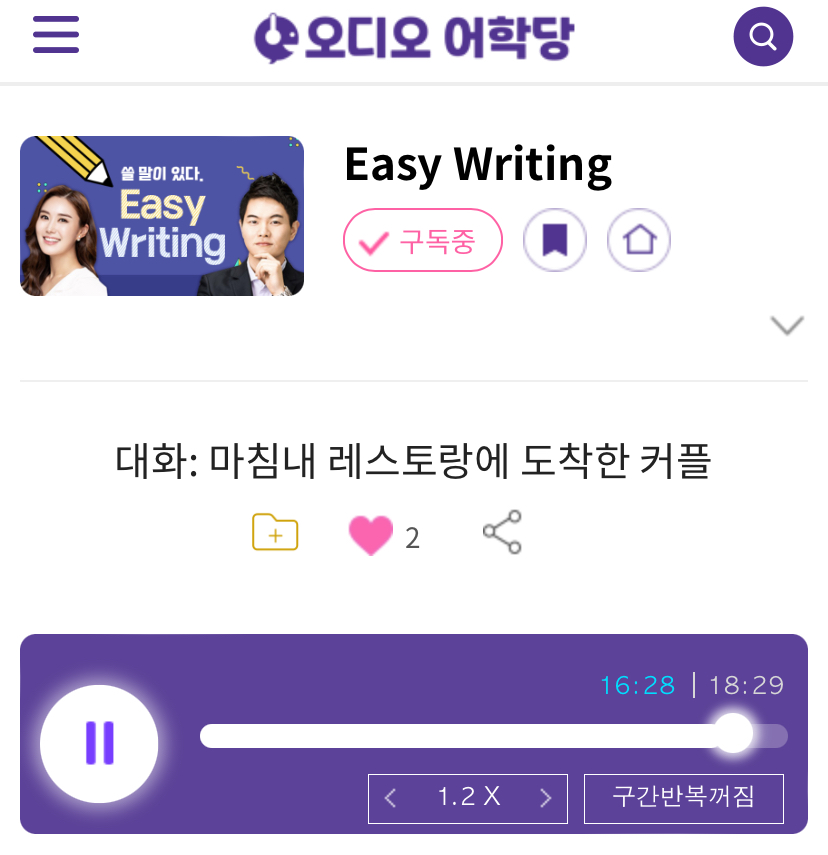Add episode to playlist folder
Screen dimensions: 828x855
click(x=275, y=532)
